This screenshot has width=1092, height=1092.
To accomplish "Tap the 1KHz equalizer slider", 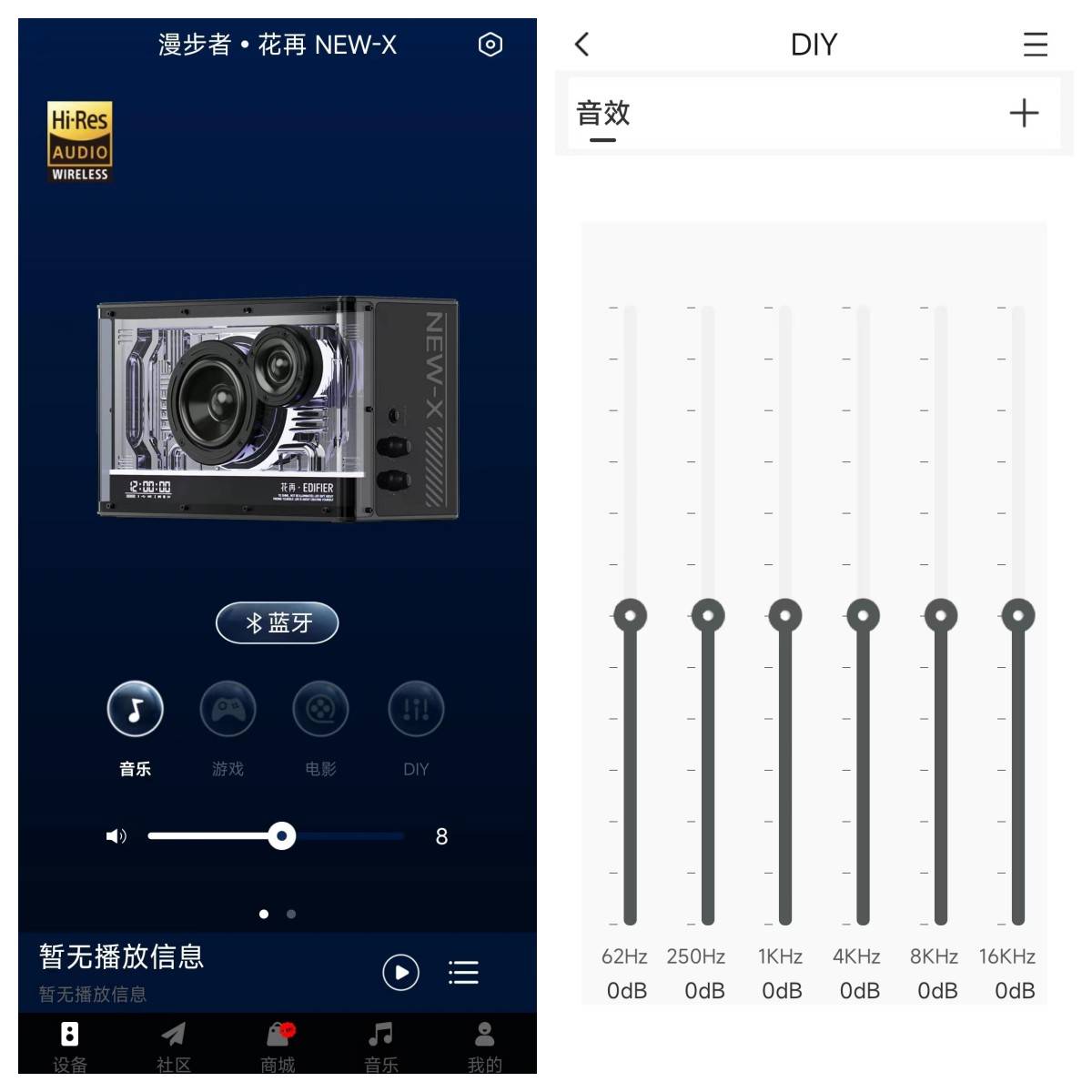I will pyautogui.click(x=785, y=615).
